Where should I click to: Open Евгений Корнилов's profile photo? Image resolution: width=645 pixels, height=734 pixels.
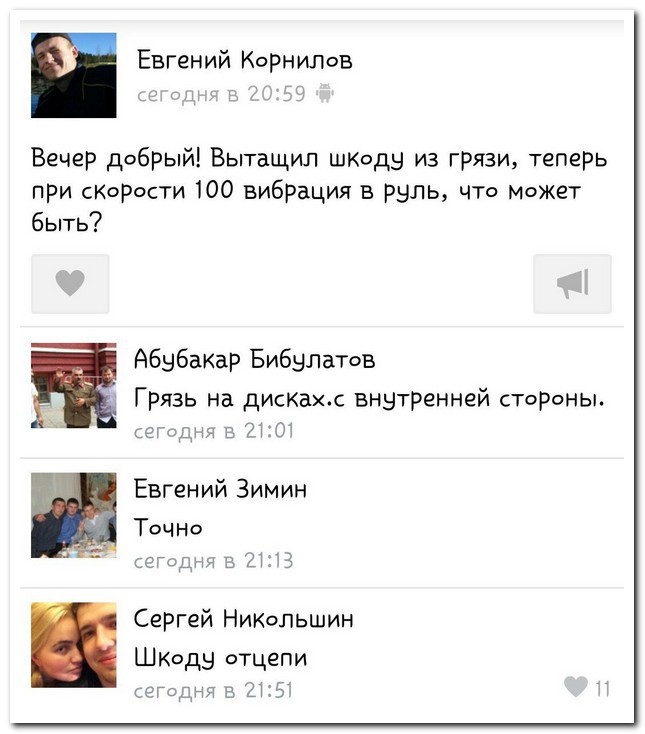point(74,75)
